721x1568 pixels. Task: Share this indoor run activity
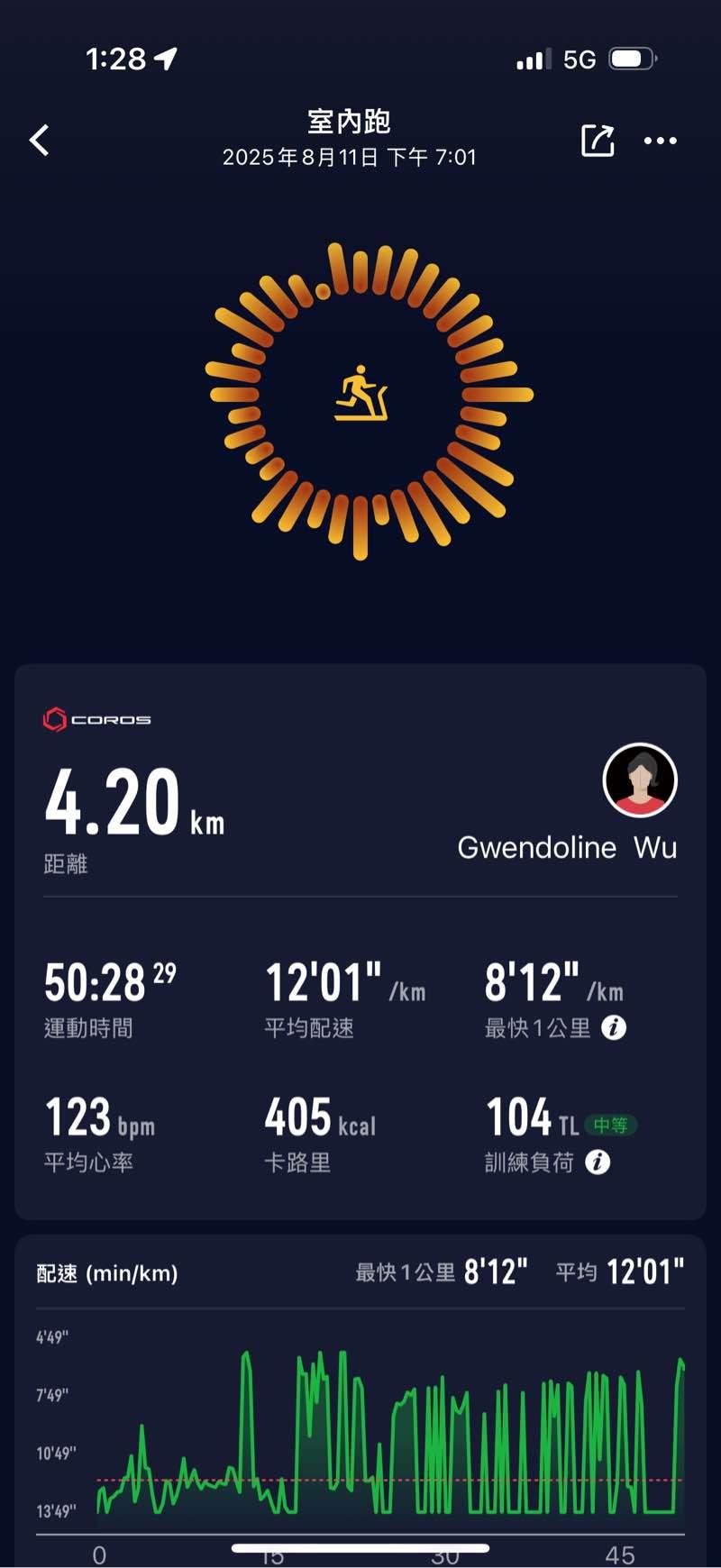pos(598,141)
